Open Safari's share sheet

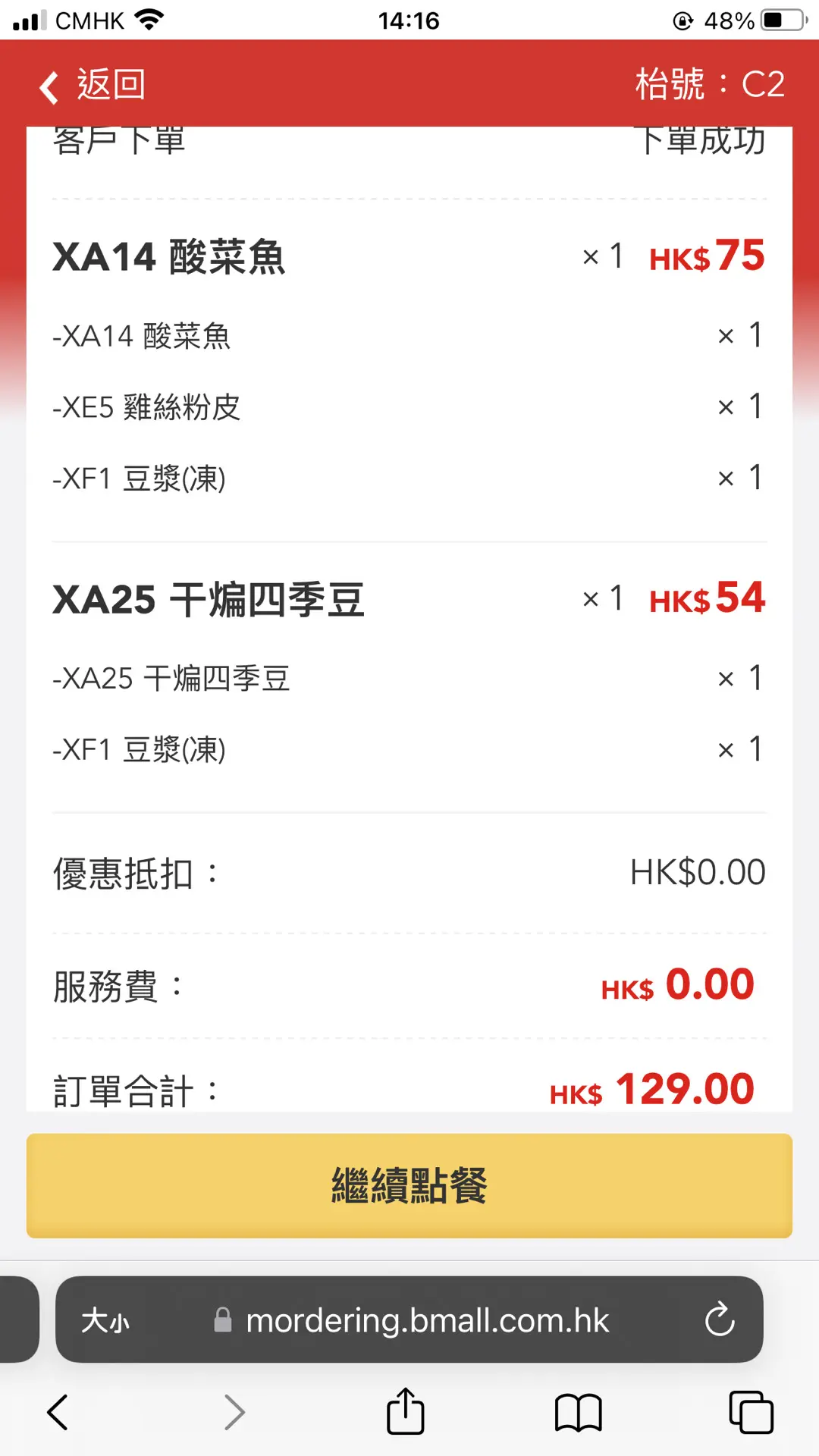tap(406, 1410)
